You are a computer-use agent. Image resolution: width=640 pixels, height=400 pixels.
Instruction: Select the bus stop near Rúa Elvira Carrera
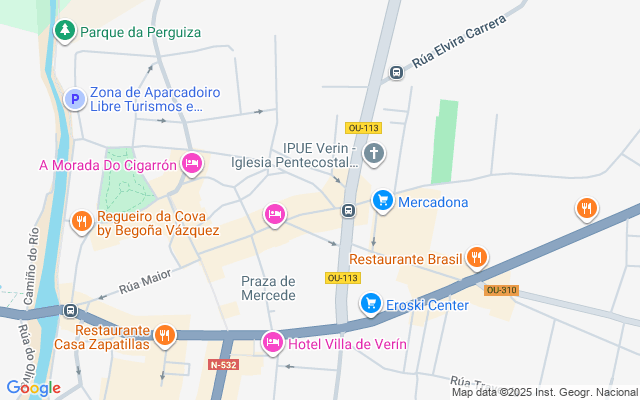click(x=397, y=72)
